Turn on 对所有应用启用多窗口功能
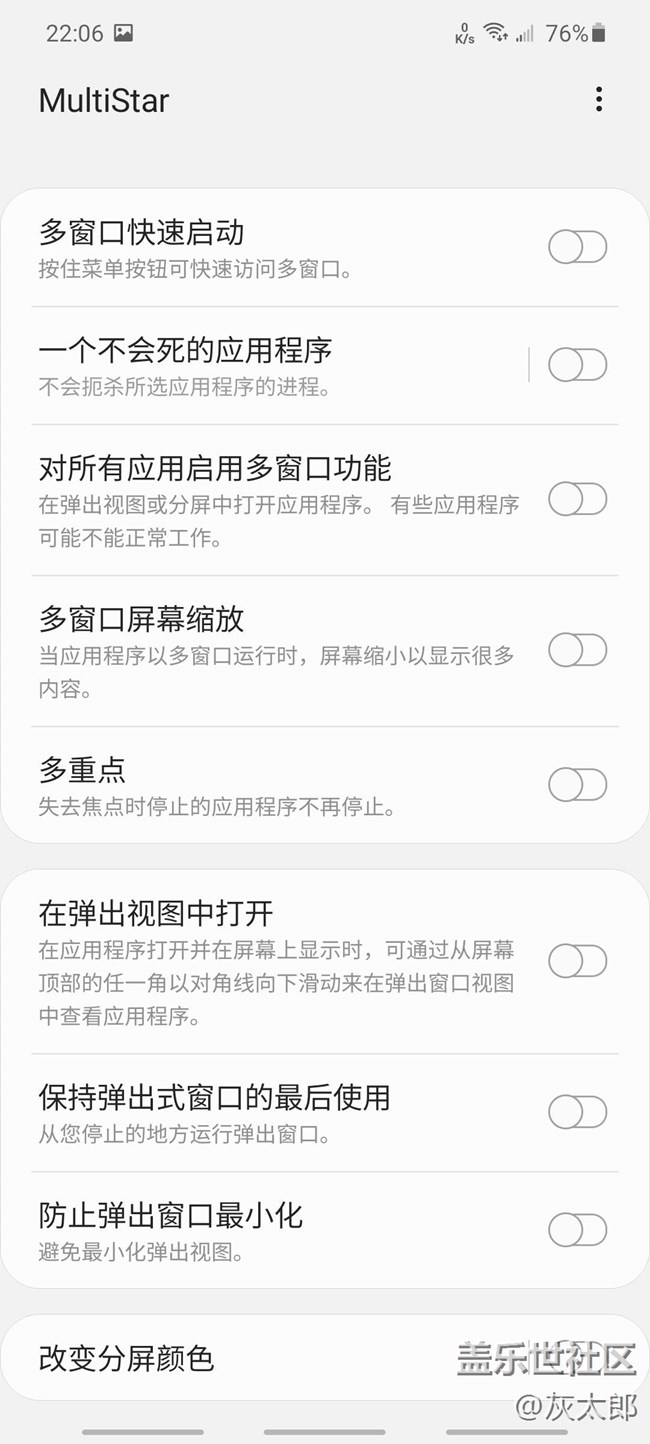 tap(578, 499)
